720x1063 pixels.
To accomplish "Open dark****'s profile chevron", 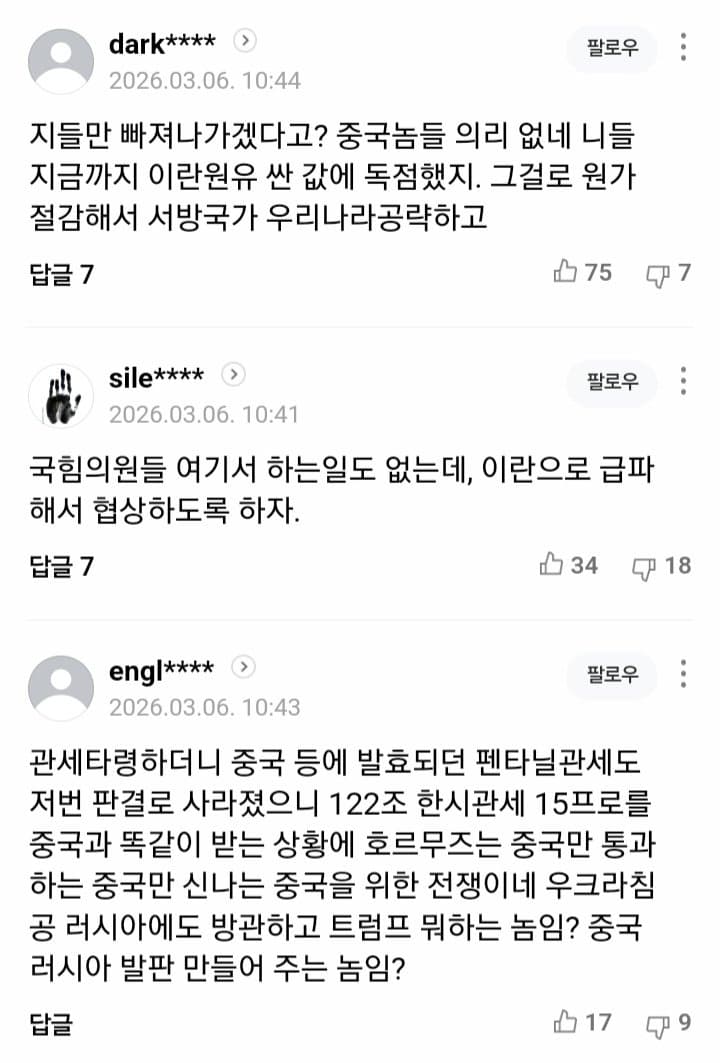I will click(246, 41).
